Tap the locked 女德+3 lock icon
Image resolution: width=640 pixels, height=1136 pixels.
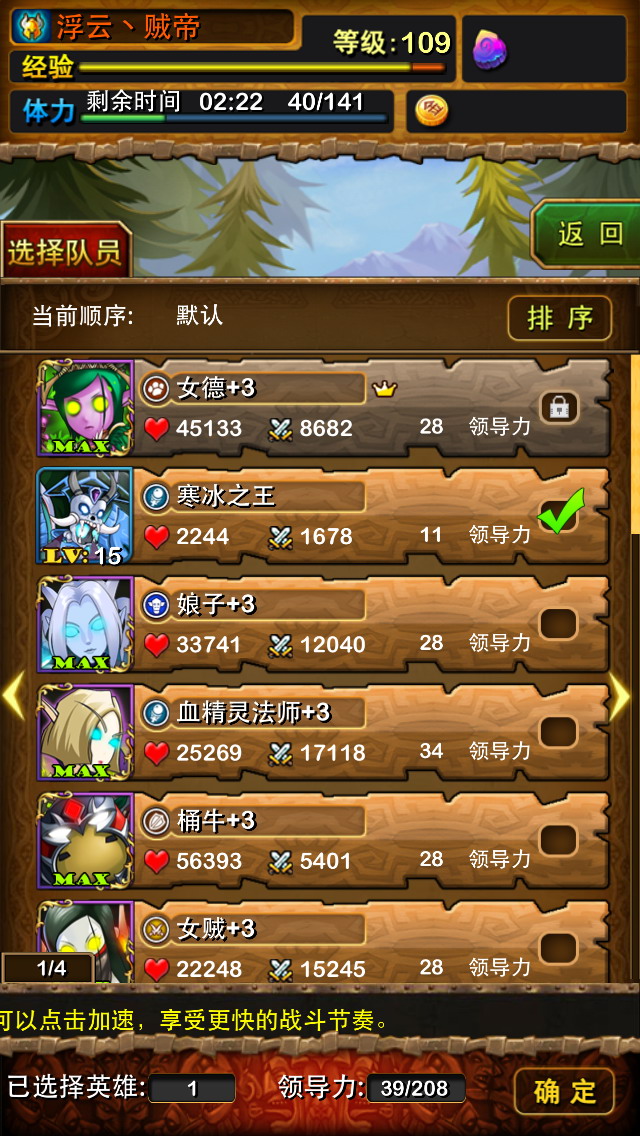click(558, 407)
